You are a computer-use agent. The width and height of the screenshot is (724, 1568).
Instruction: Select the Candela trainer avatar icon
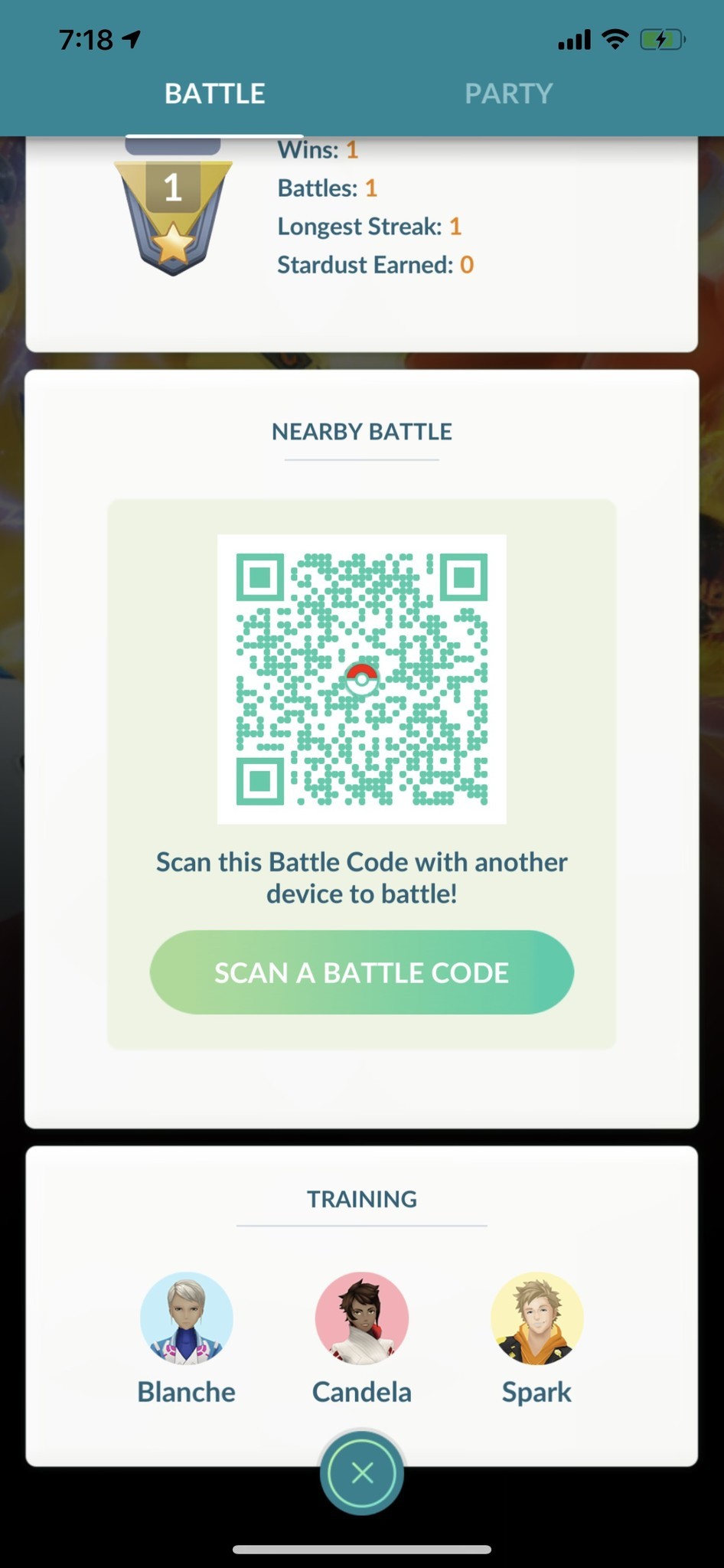[x=361, y=1317]
